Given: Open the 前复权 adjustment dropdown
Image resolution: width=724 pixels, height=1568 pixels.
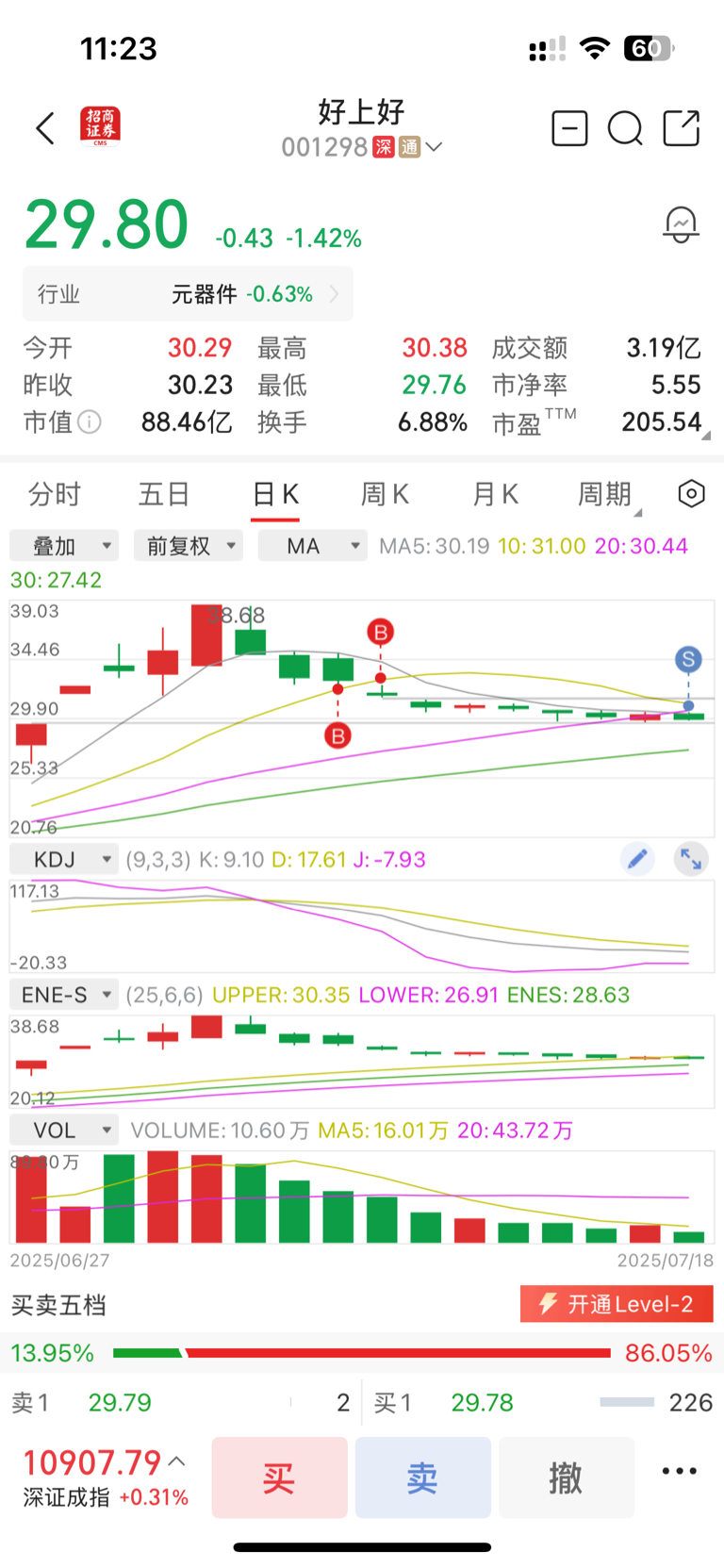Looking at the screenshot, I should pos(189,546).
